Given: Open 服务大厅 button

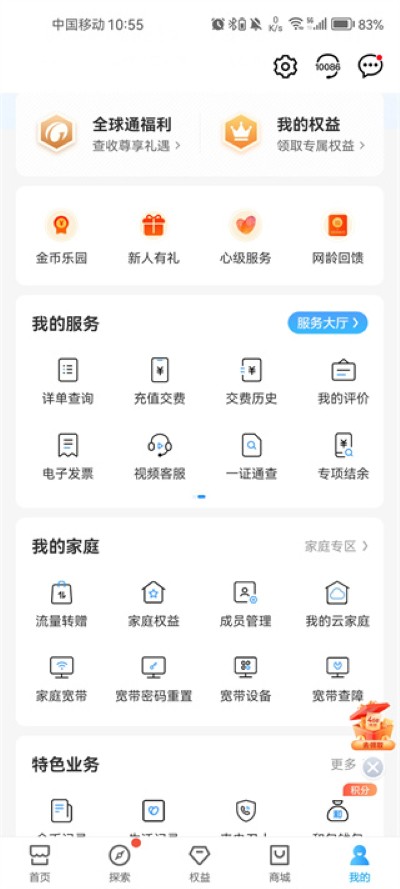Looking at the screenshot, I should coord(327,323).
